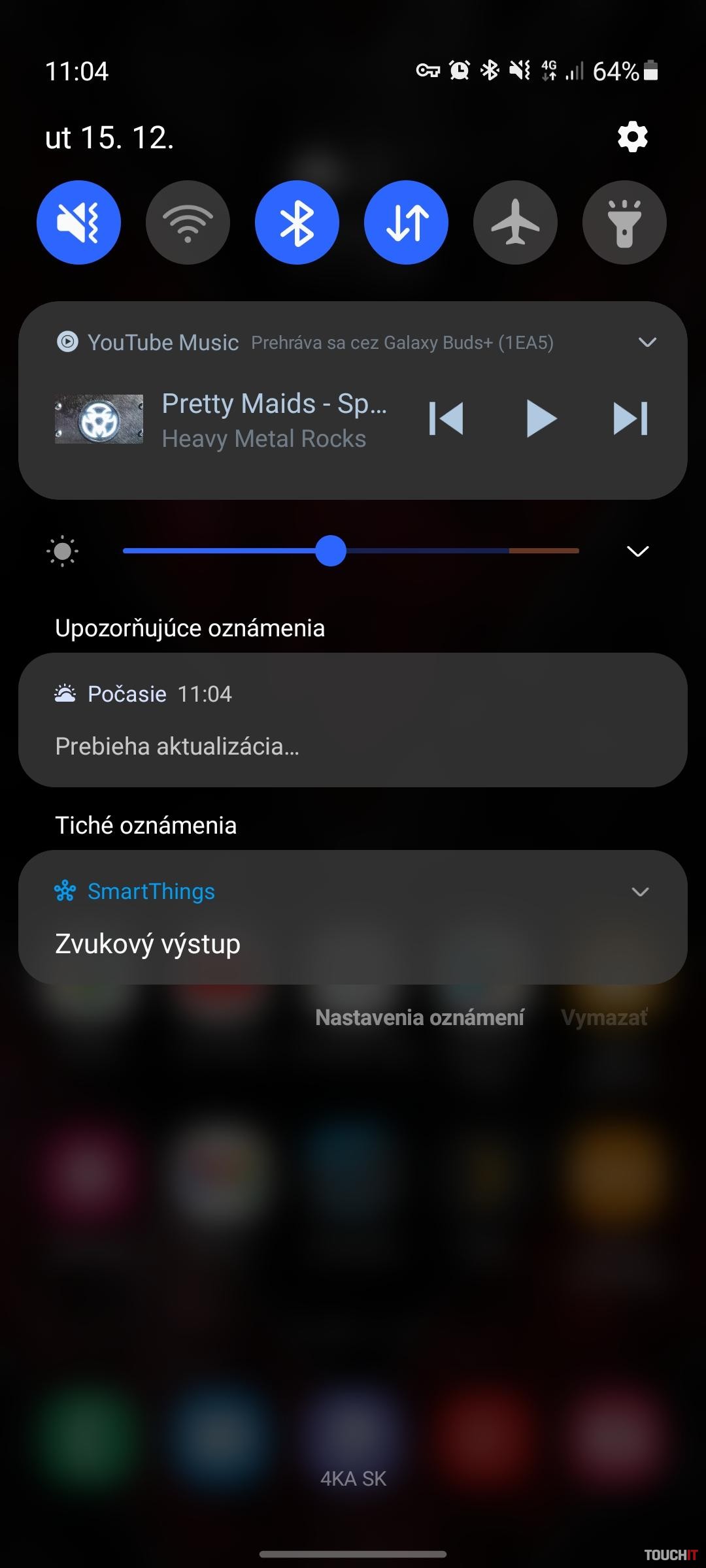Enable airplane mode
The height and width of the screenshot is (1568, 706).
tap(515, 222)
